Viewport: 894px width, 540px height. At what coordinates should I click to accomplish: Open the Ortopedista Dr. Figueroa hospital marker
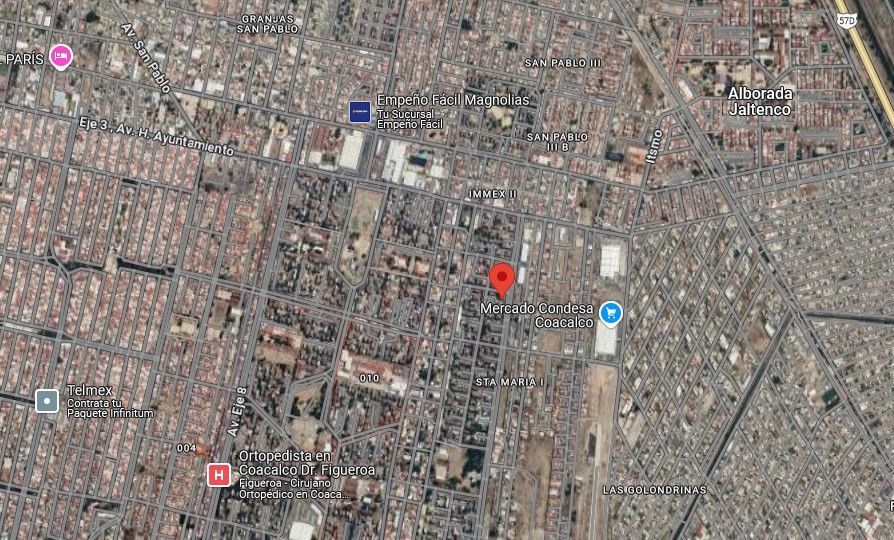click(218, 474)
